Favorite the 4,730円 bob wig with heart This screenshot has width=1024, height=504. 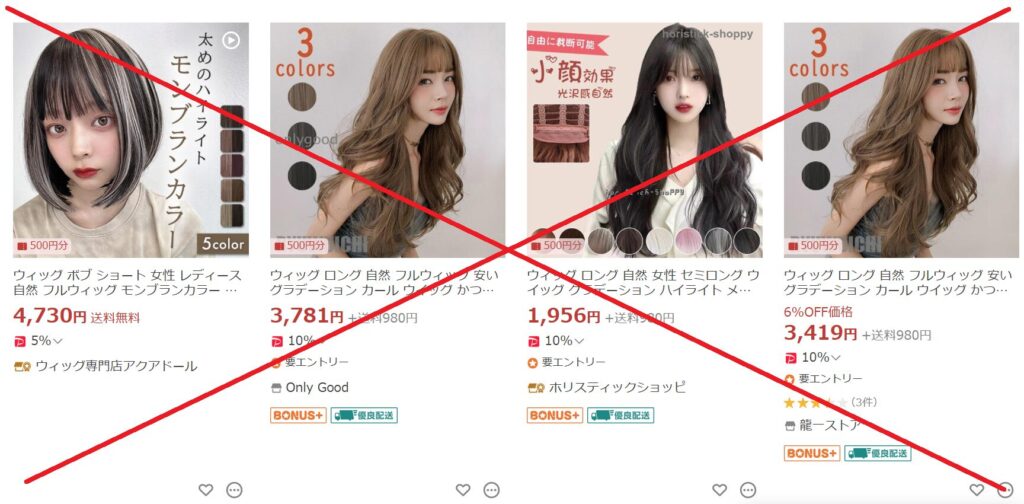(x=206, y=490)
